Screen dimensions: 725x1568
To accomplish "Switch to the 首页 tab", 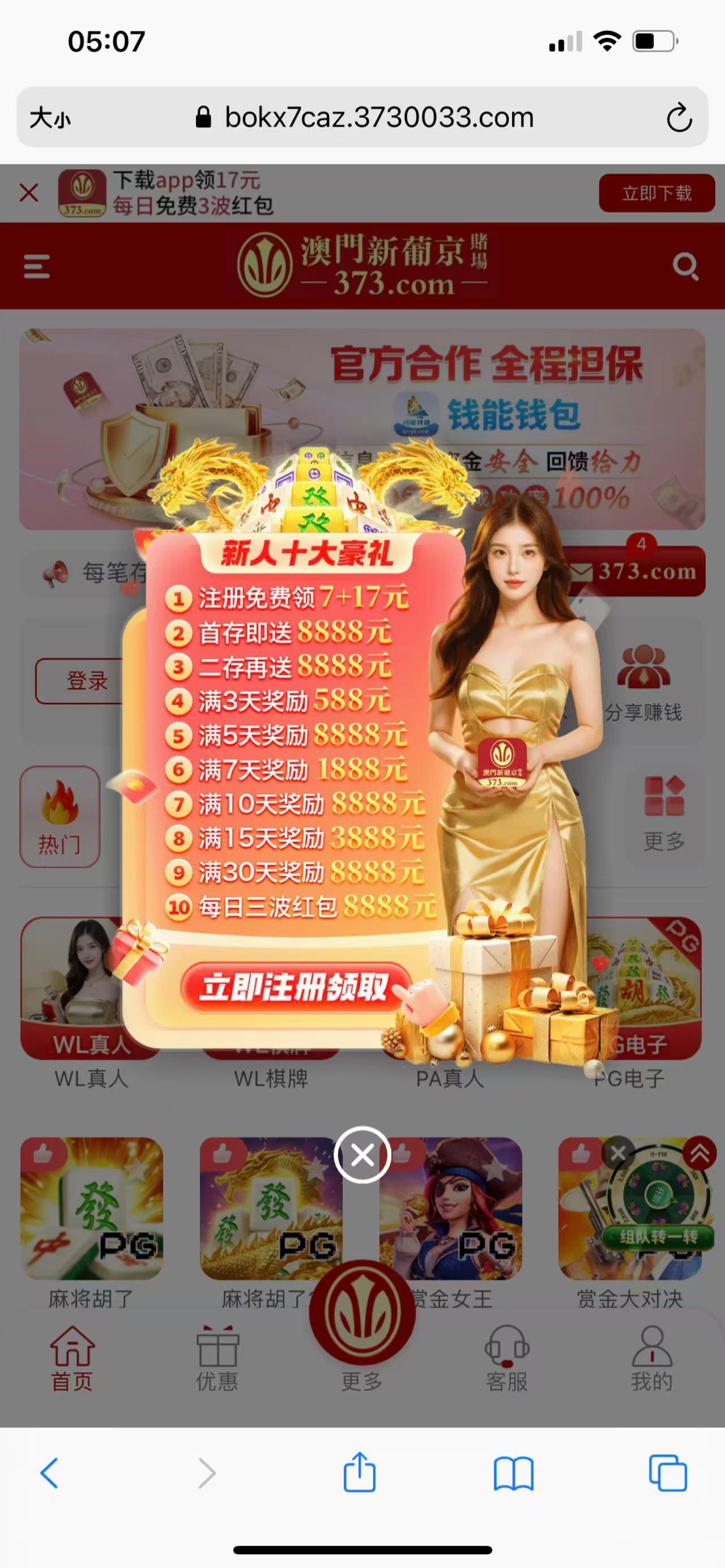I will pos(72,1359).
